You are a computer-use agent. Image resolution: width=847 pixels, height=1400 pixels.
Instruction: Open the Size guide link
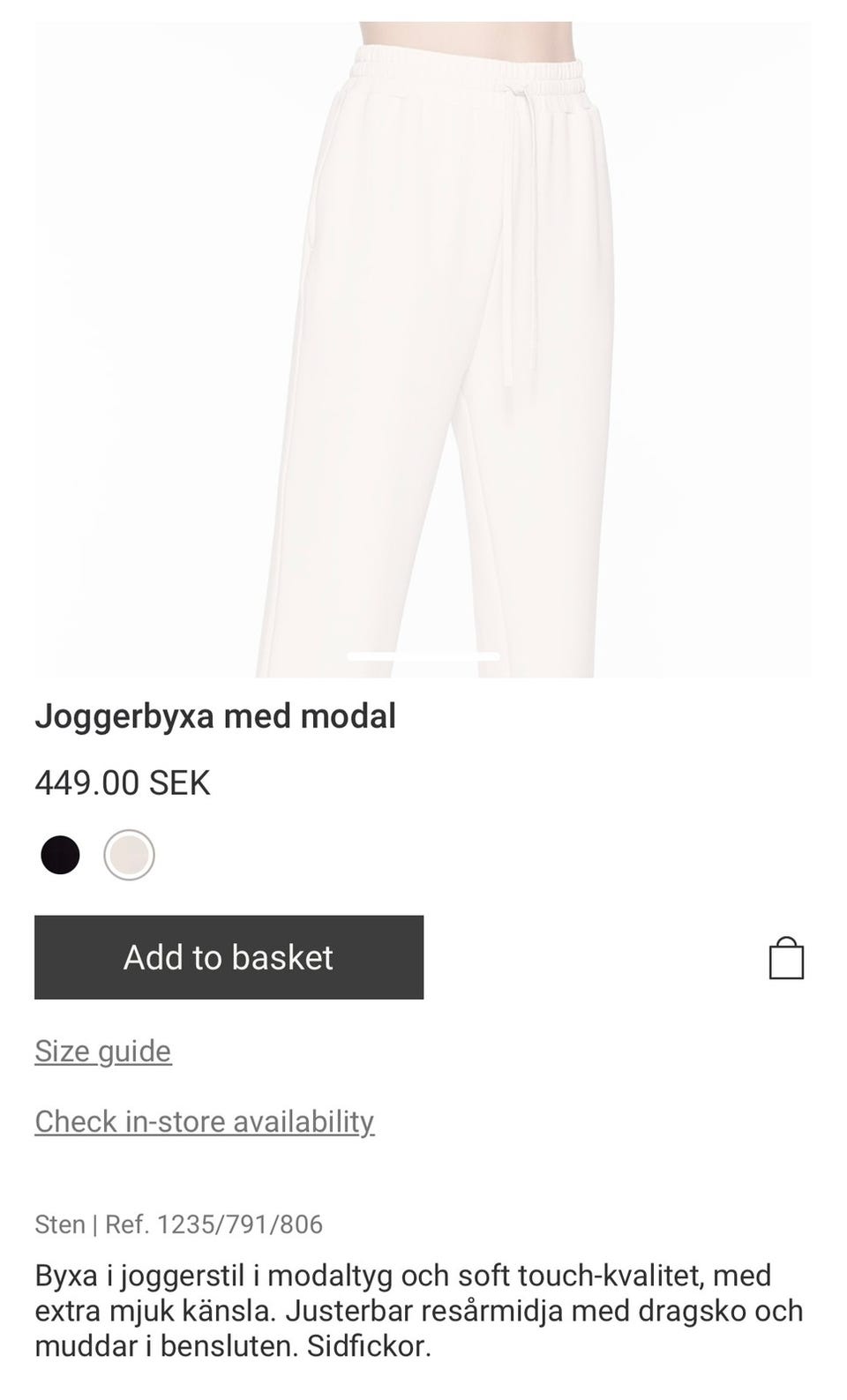103,1051
